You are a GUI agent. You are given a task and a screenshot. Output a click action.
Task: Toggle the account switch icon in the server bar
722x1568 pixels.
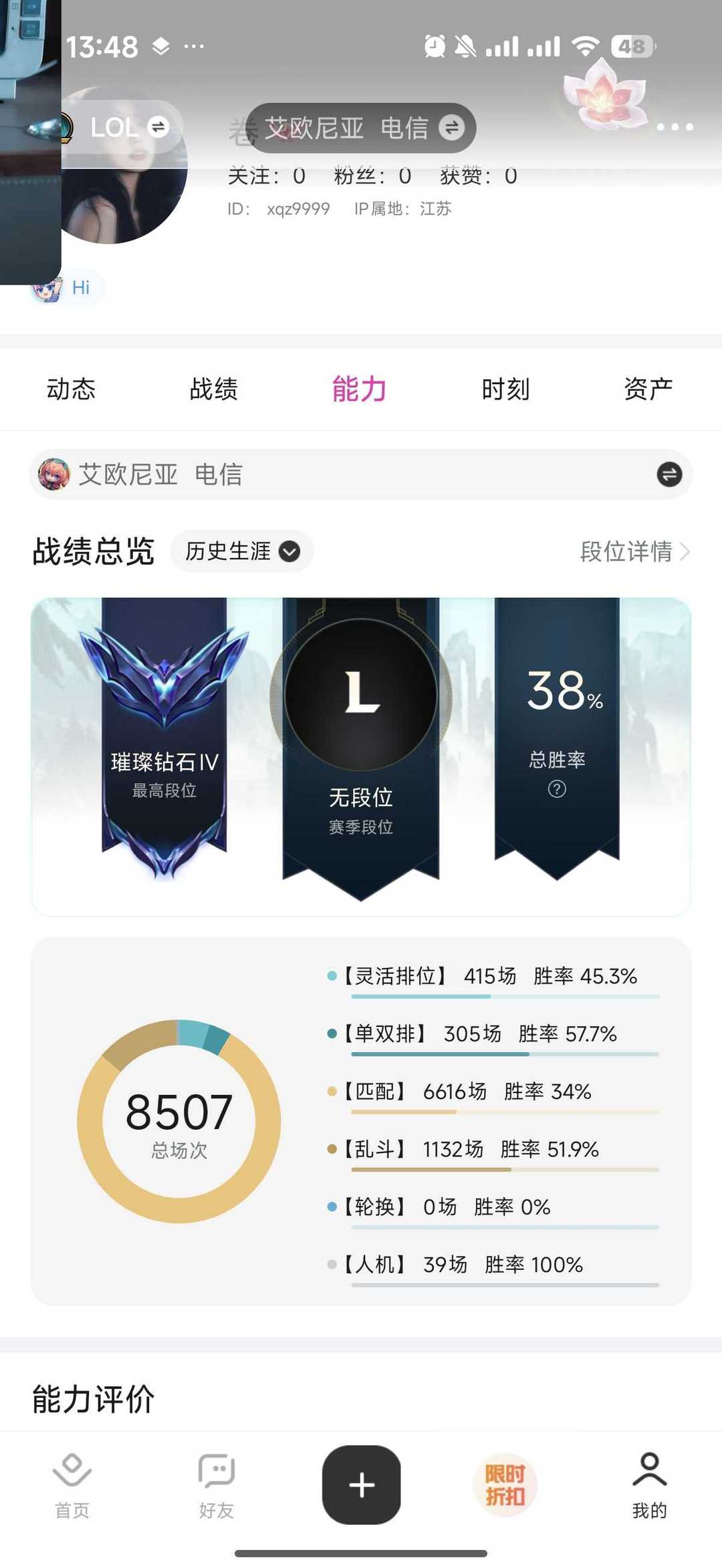[x=669, y=474]
